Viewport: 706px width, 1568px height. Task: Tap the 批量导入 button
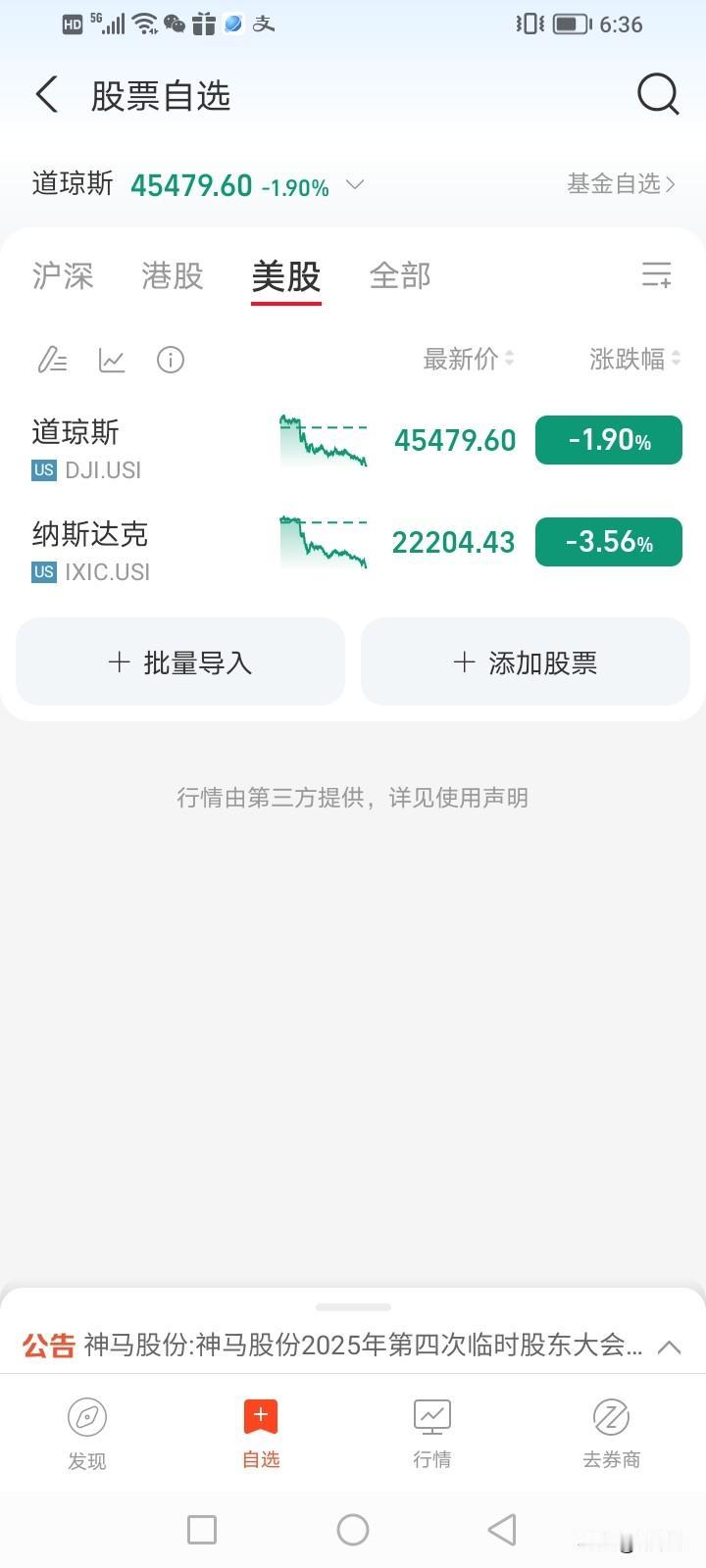(x=180, y=662)
